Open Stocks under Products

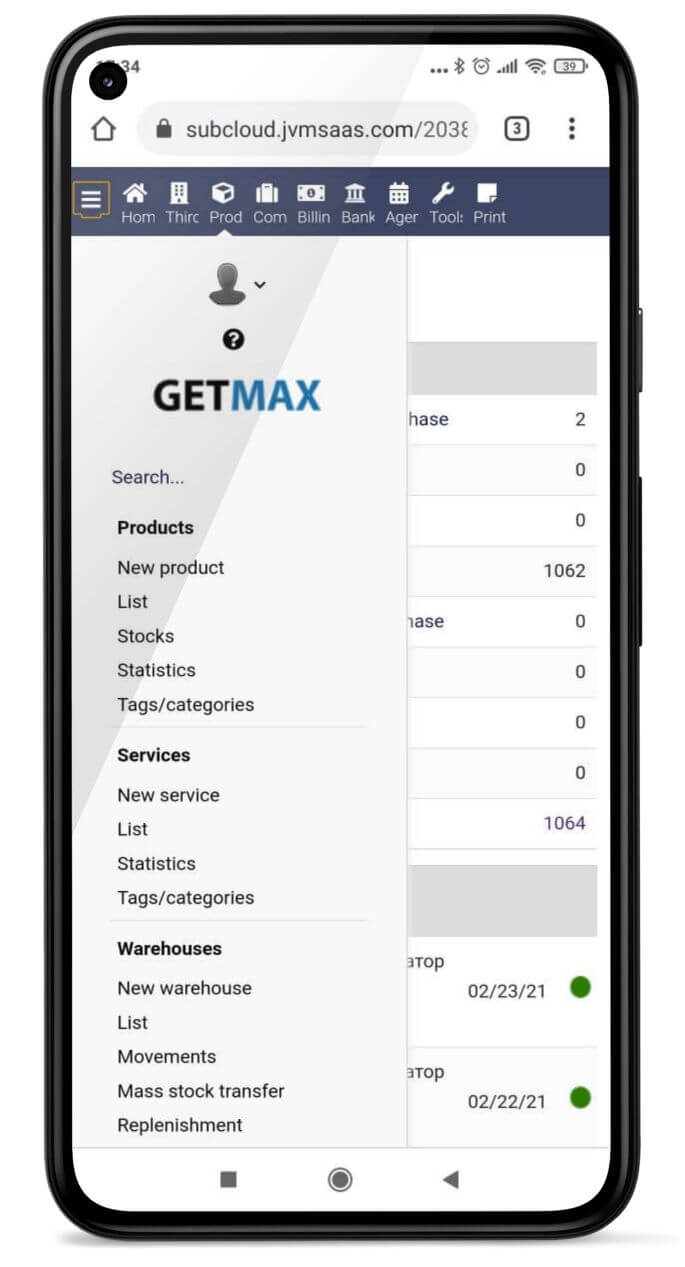click(x=145, y=636)
